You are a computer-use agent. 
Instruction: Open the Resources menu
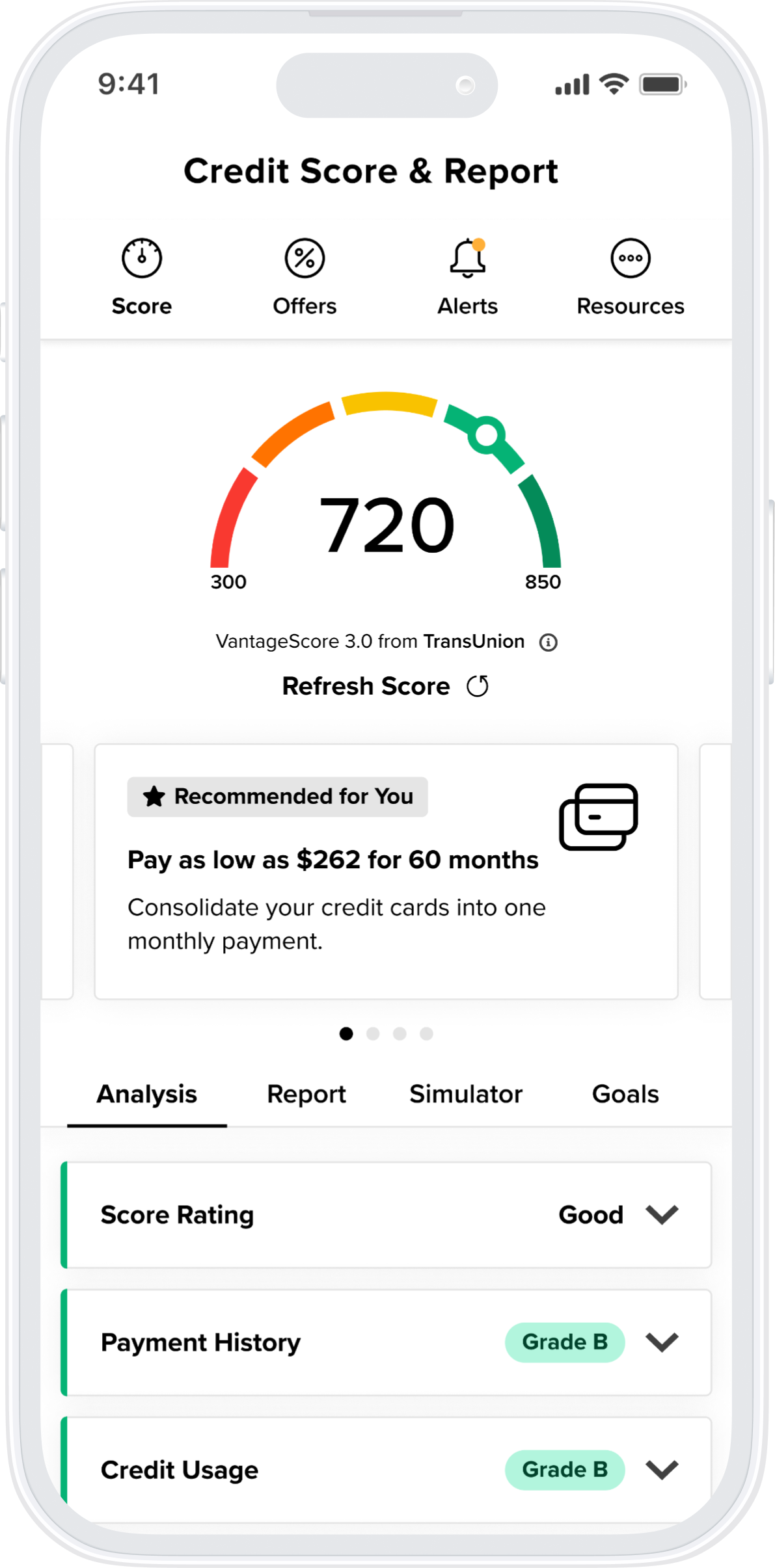click(x=630, y=276)
